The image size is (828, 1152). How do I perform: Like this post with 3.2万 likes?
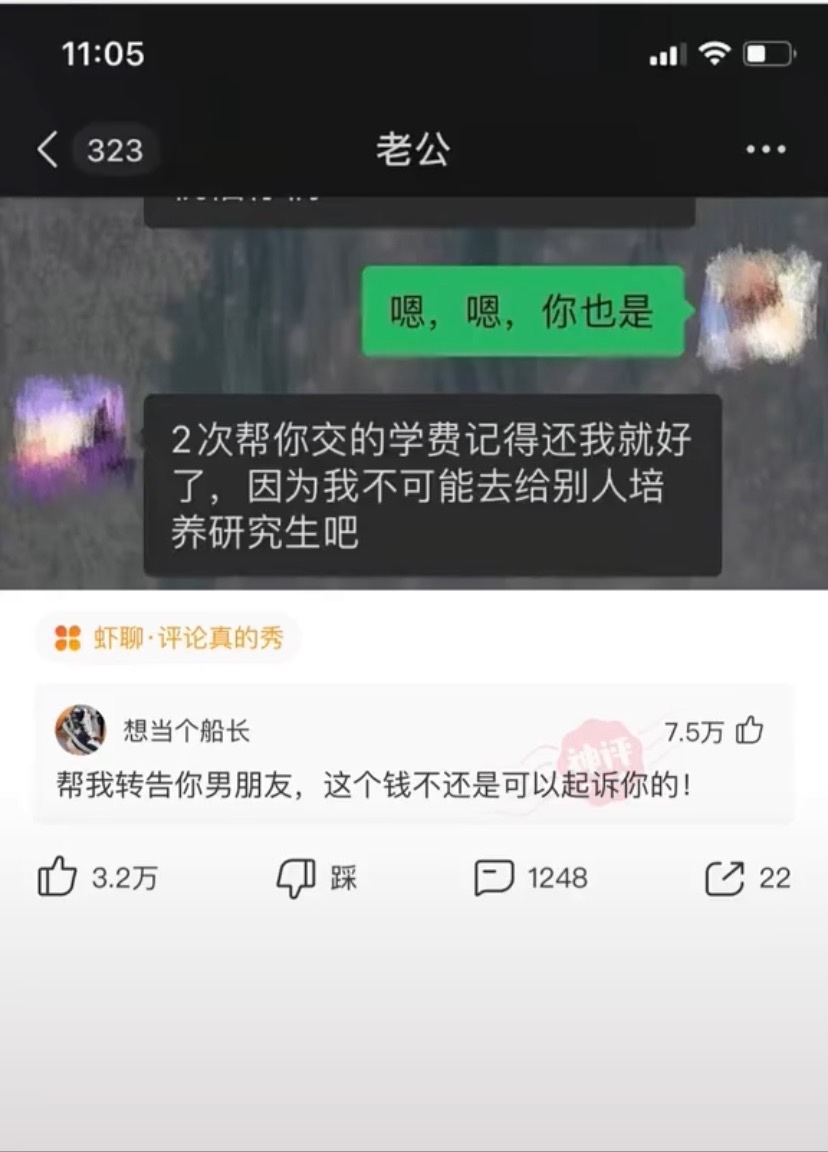(58, 878)
